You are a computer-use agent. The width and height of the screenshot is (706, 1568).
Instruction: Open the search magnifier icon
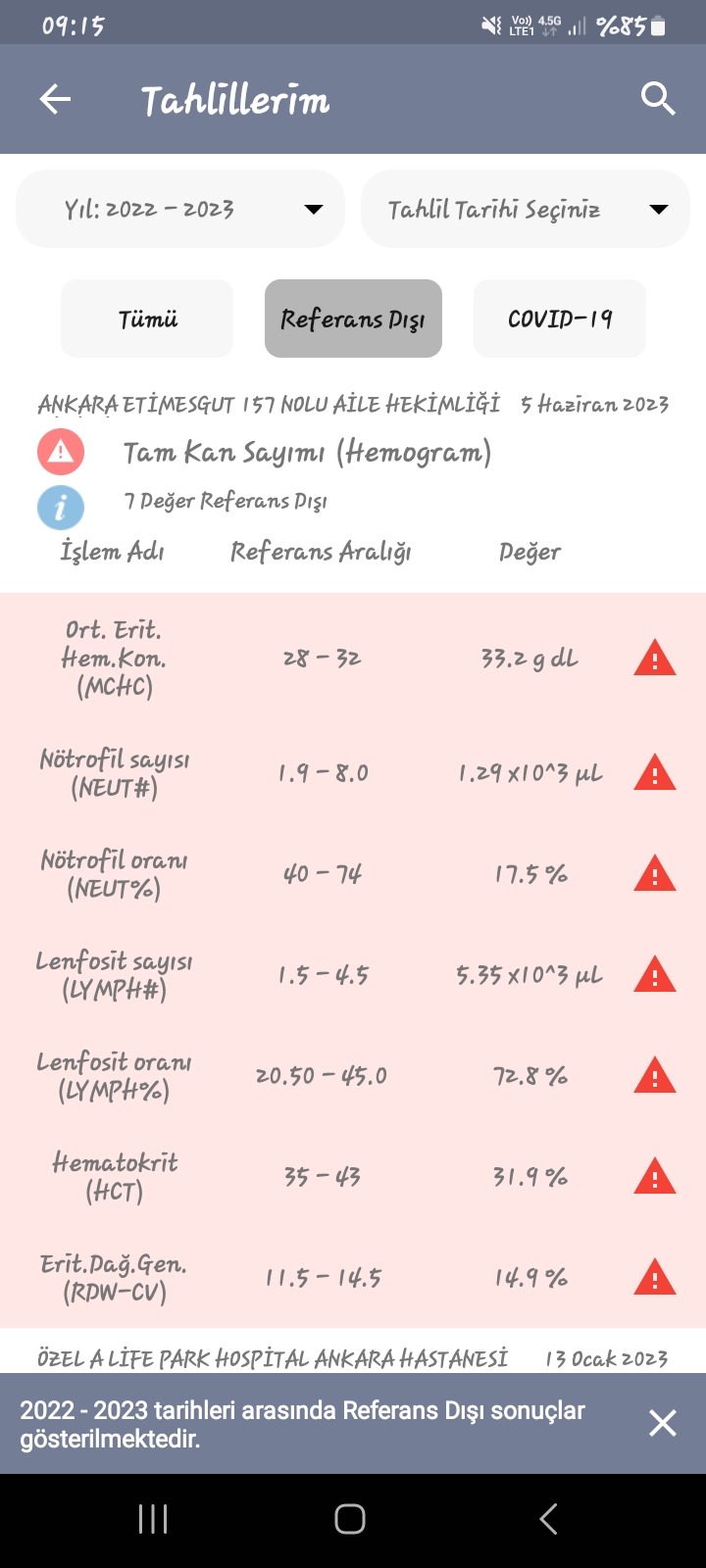click(657, 99)
